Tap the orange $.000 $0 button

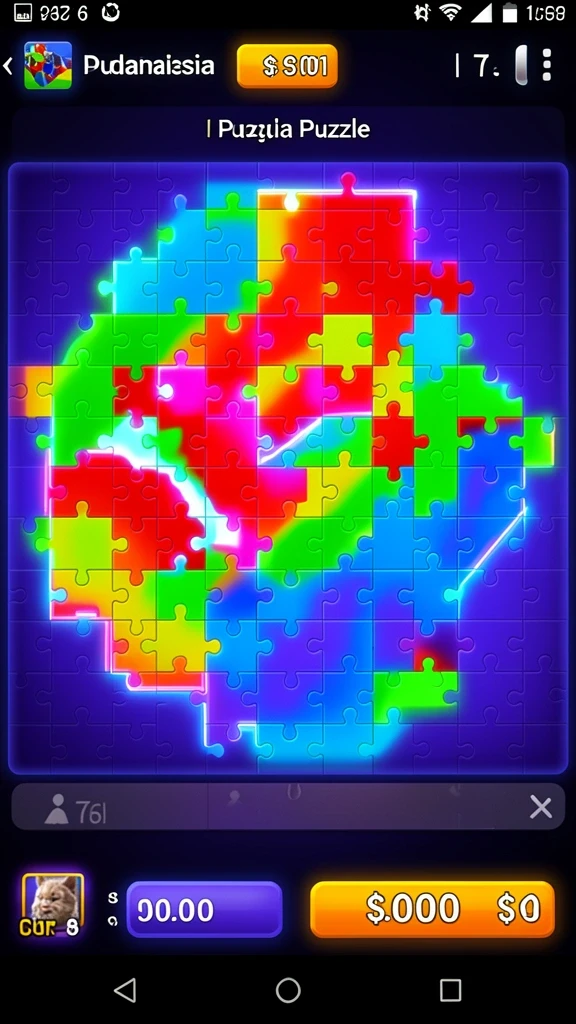pos(432,909)
